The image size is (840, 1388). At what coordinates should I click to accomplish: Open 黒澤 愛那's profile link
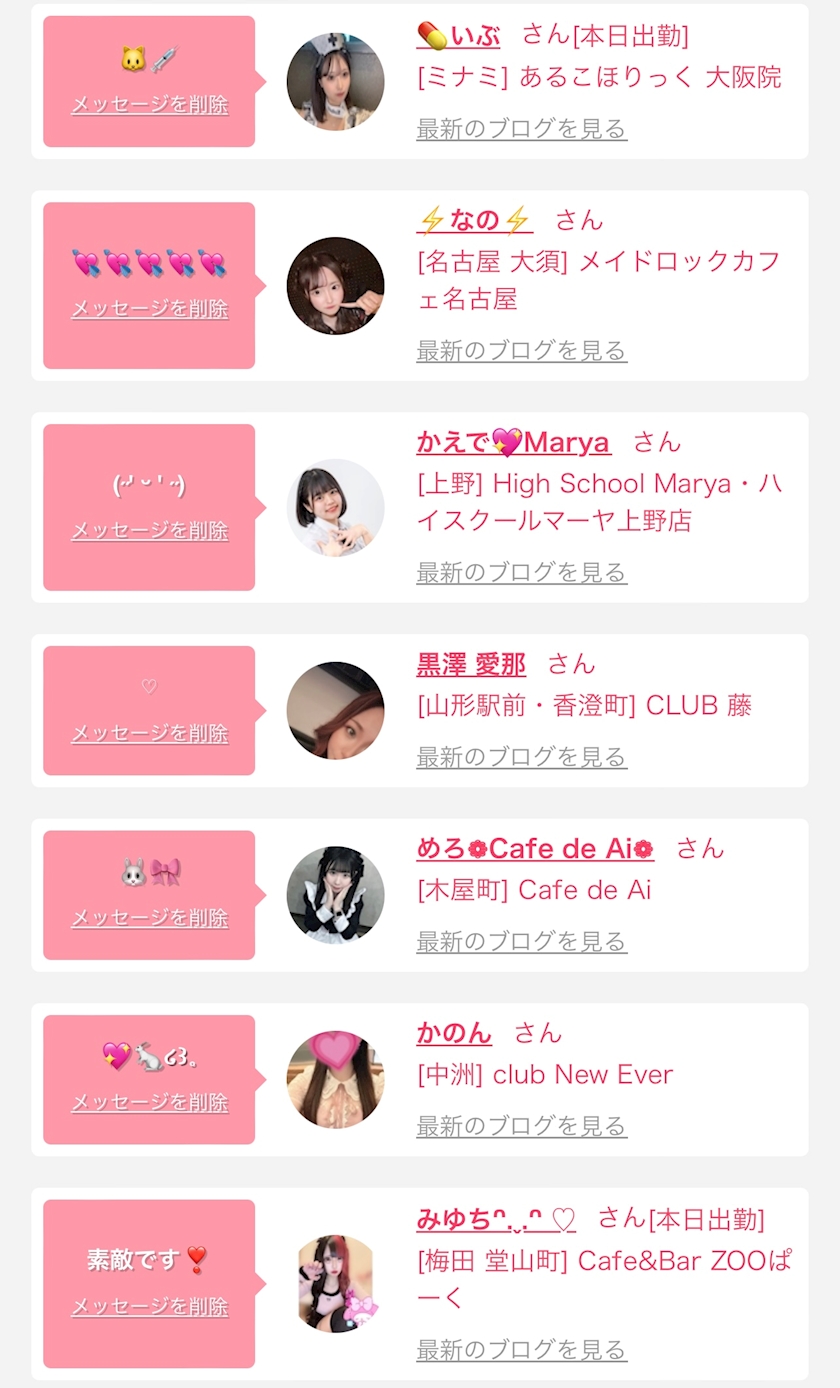pyautogui.click(x=471, y=664)
